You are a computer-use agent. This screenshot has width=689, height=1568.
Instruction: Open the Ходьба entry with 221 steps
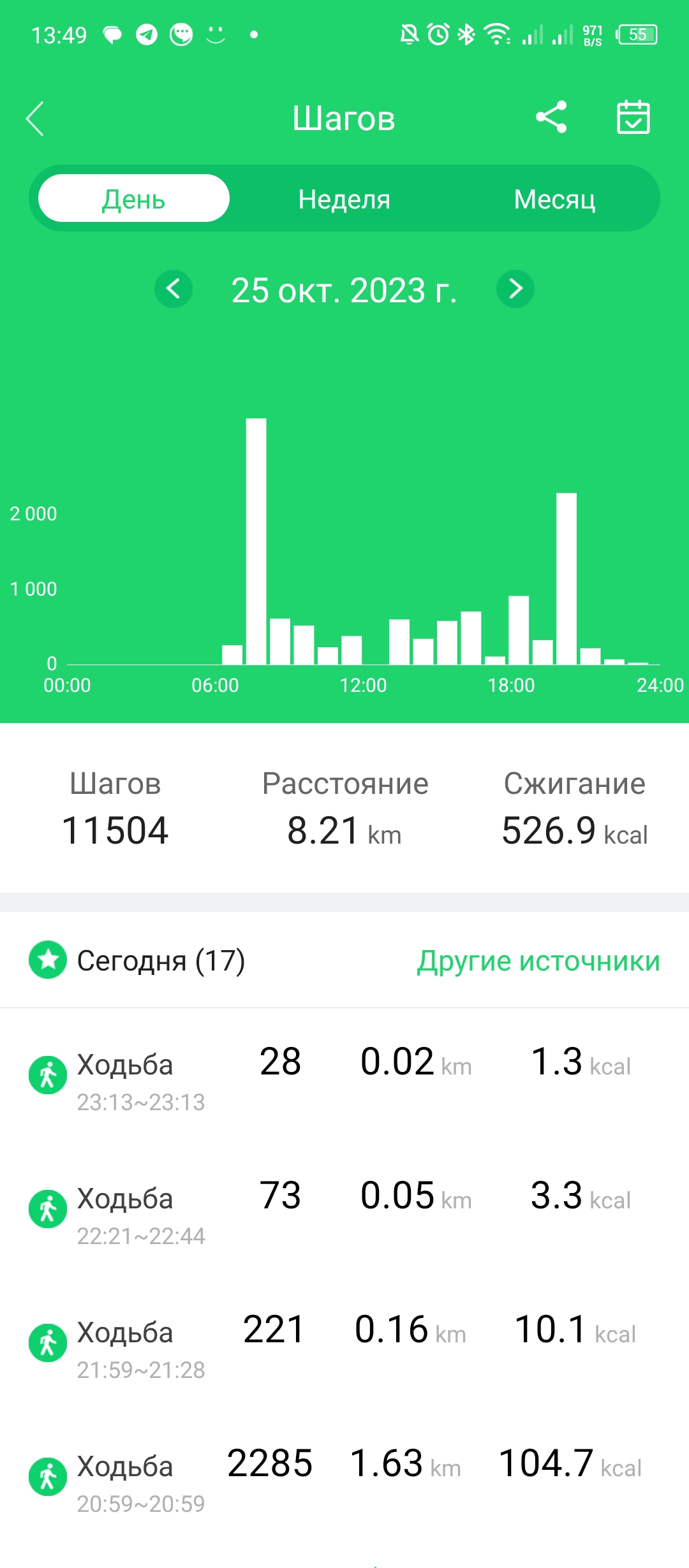point(344,1343)
